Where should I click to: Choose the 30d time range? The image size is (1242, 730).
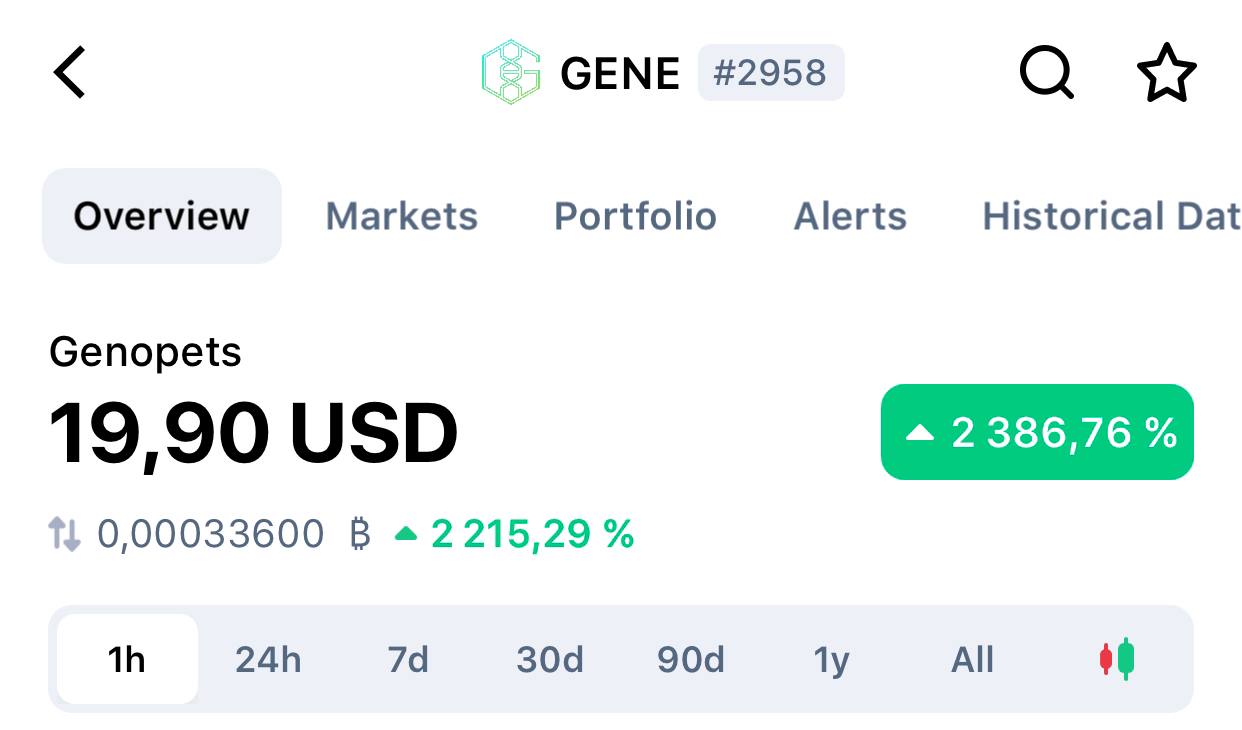pos(550,660)
